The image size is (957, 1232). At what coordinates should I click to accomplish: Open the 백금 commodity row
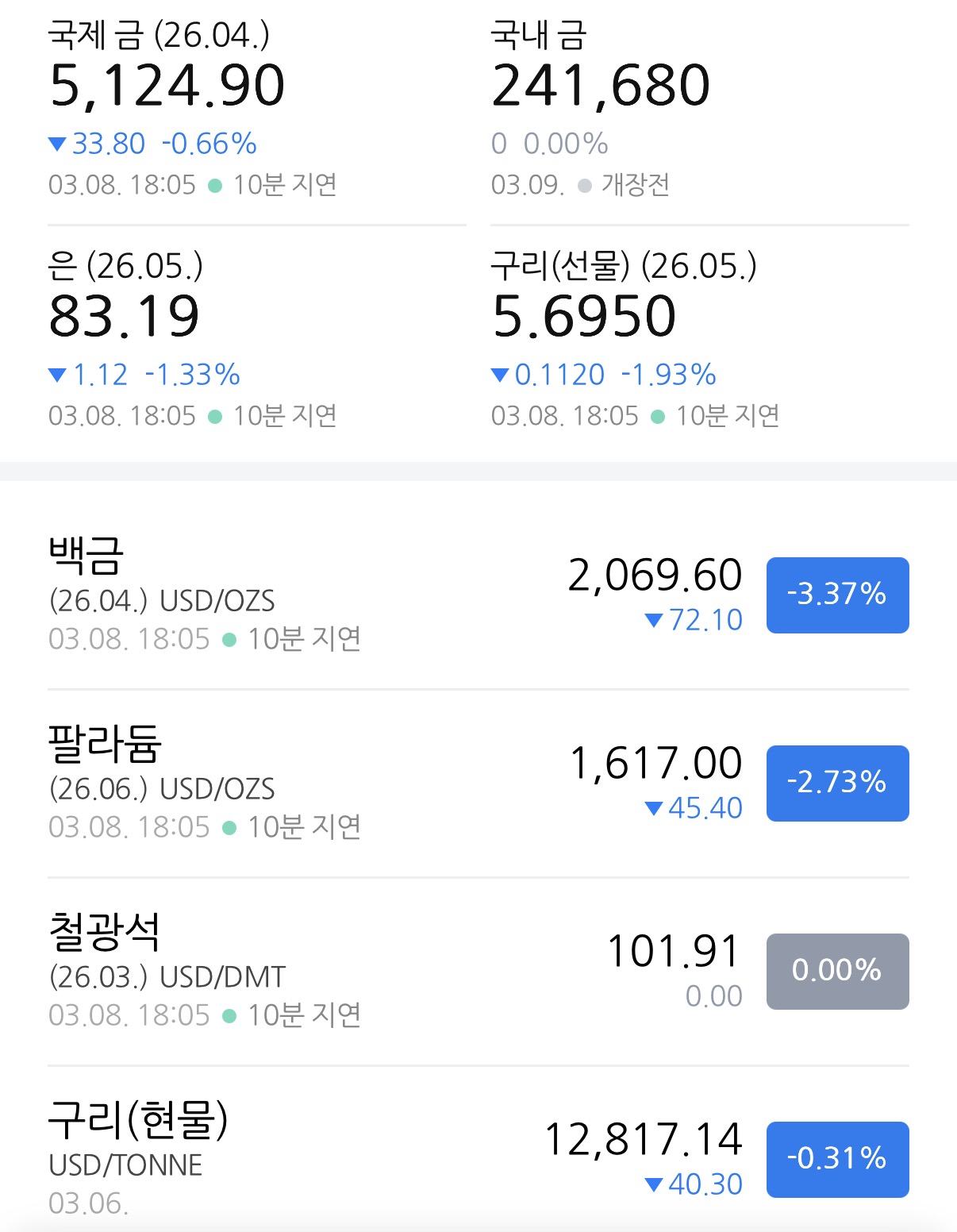(x=478, y=595)
